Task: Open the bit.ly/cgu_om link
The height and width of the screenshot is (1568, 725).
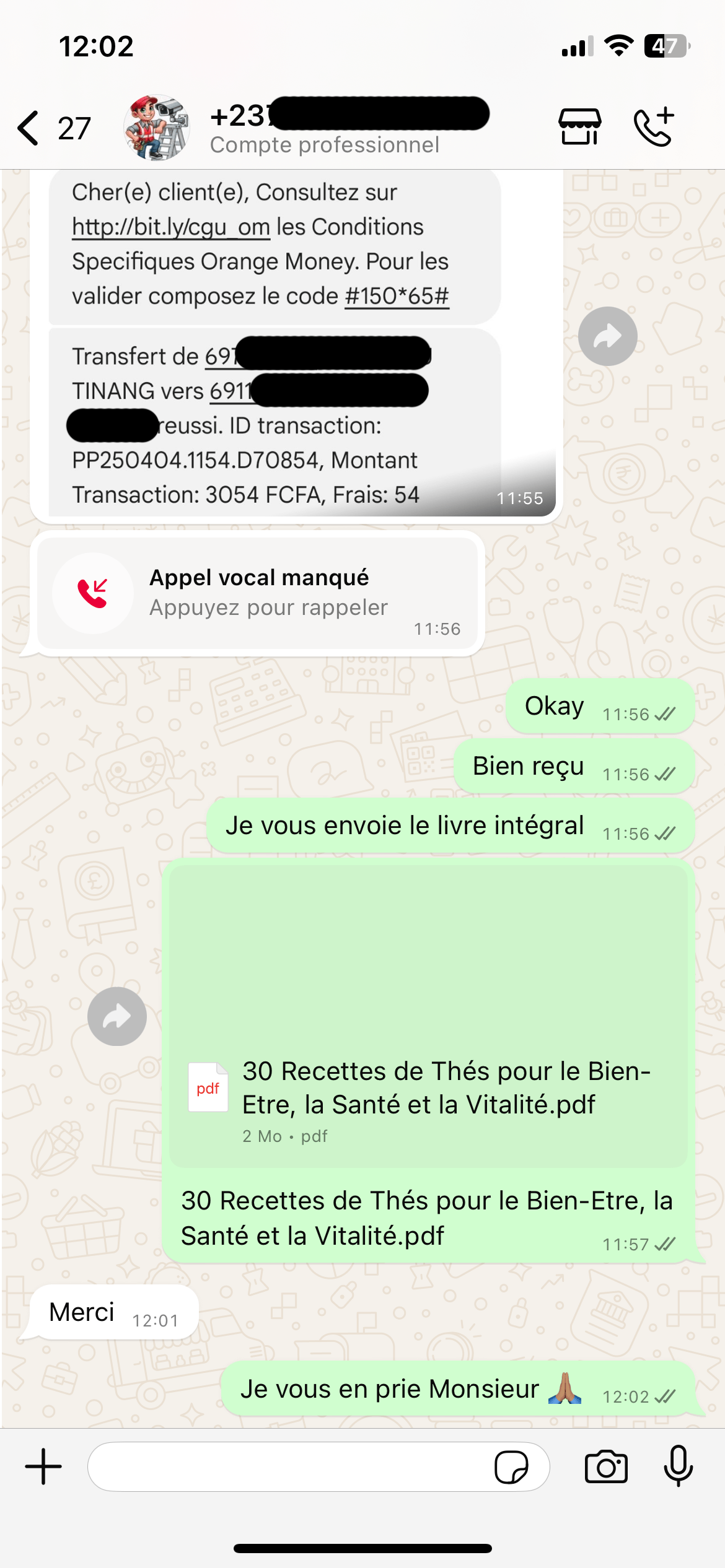Action: click(x=171, y=227)
